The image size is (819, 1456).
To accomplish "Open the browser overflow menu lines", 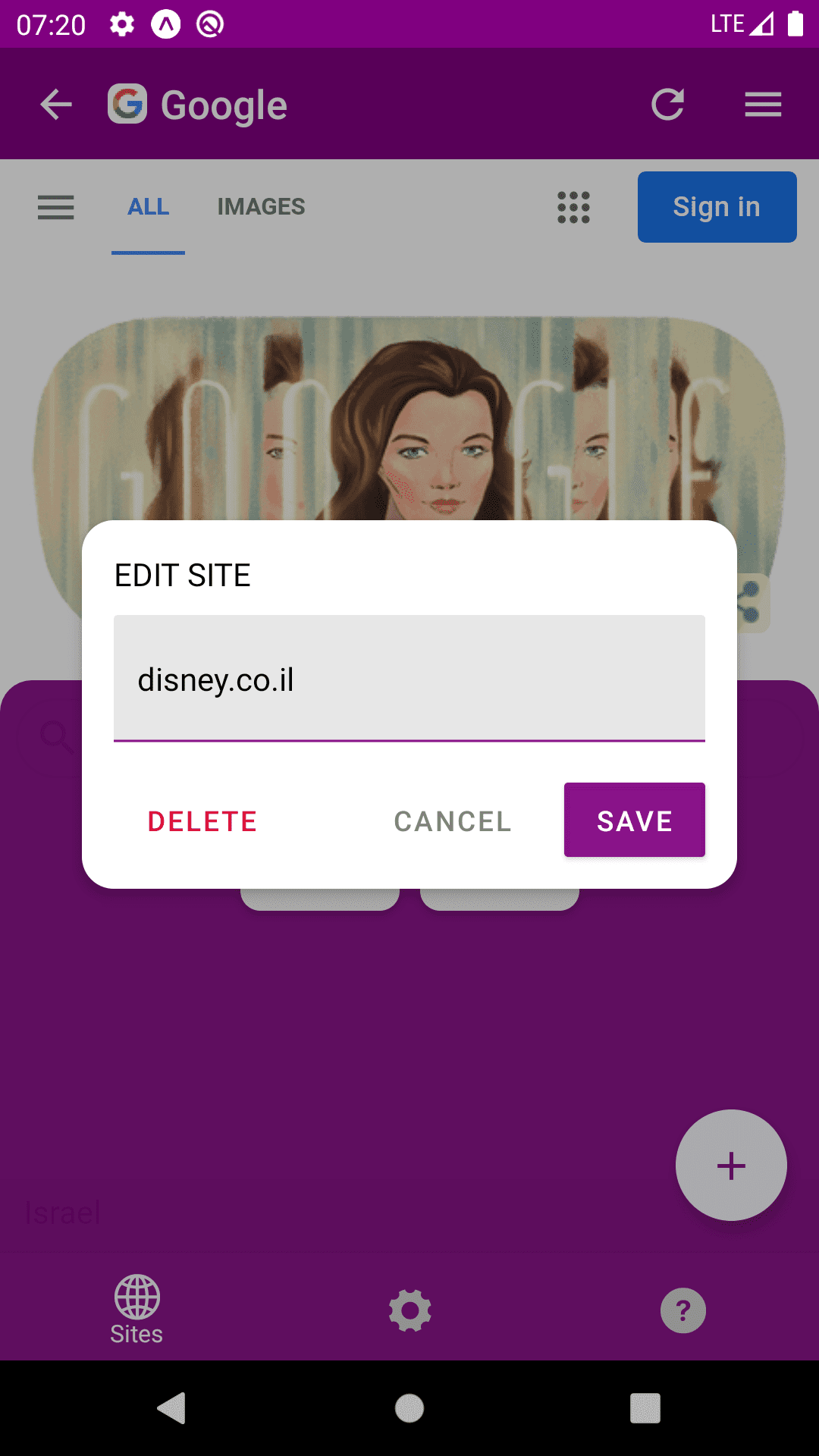I will click(x=763, y=104).
